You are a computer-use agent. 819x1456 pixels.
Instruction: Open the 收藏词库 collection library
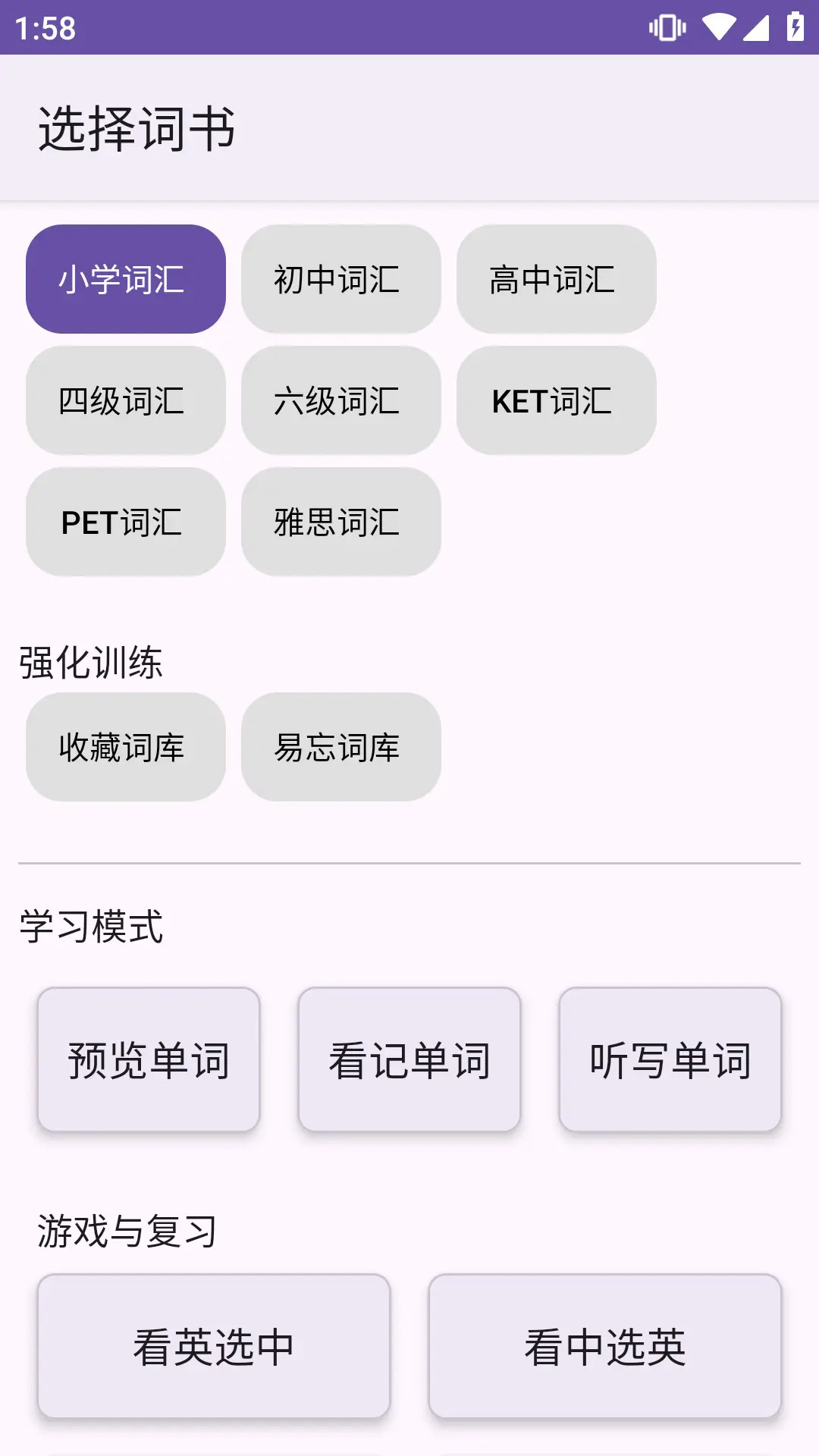coord(125,747)
